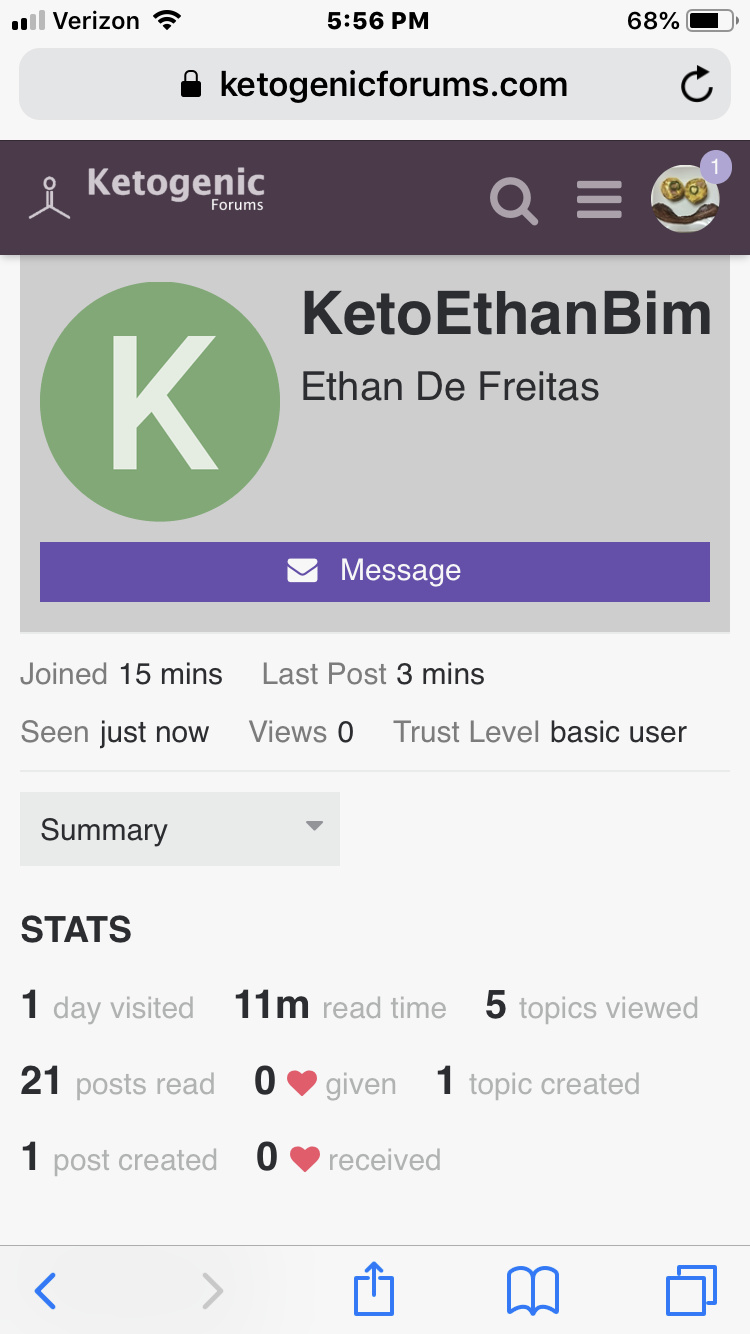Go to the Ketogenic Forums home logo
The height and width of the screenshot is (1334, 750).
click(147, 193)
